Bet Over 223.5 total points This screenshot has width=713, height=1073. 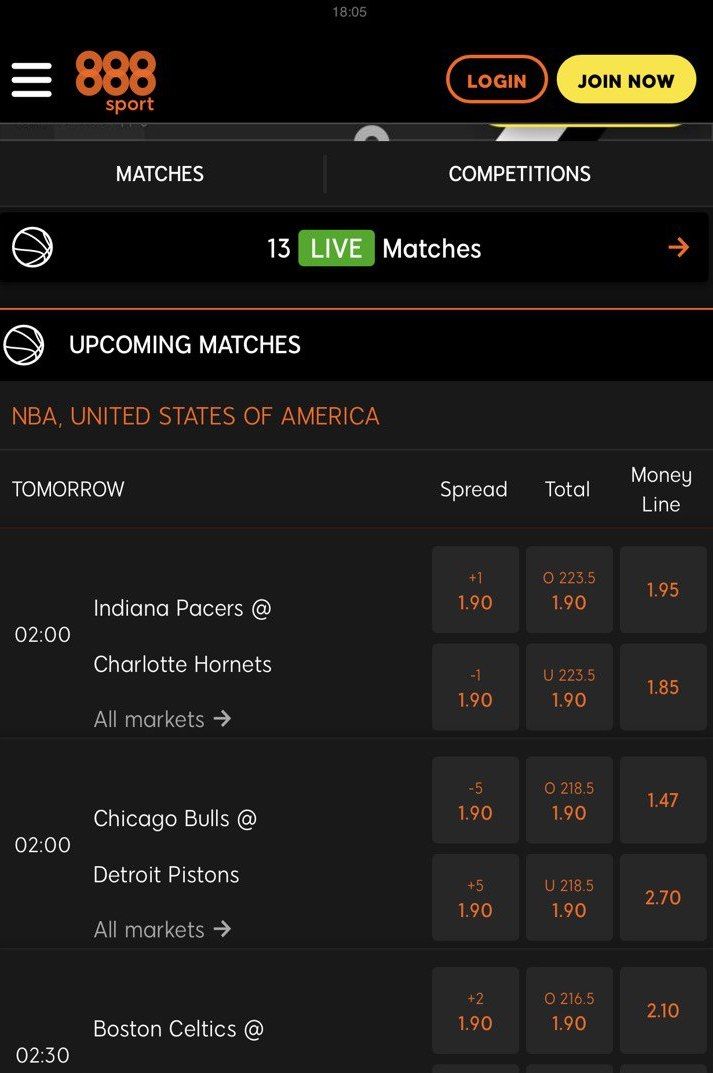tap(569, 590)
